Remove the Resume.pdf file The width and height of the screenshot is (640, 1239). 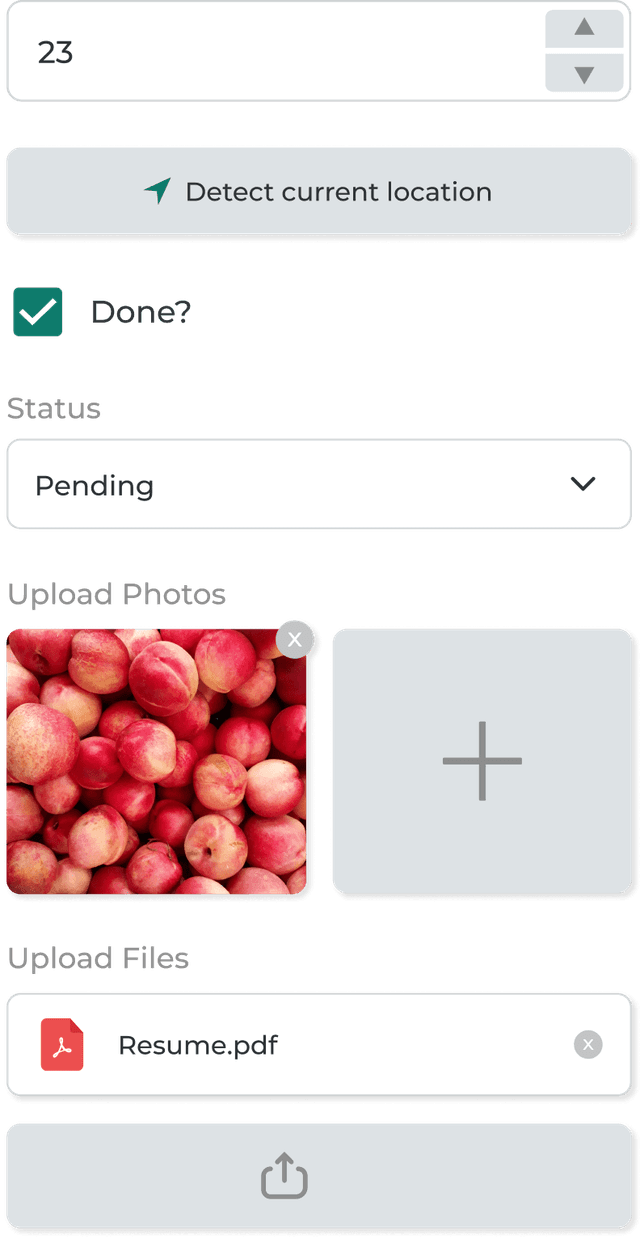coord(588,1045)
